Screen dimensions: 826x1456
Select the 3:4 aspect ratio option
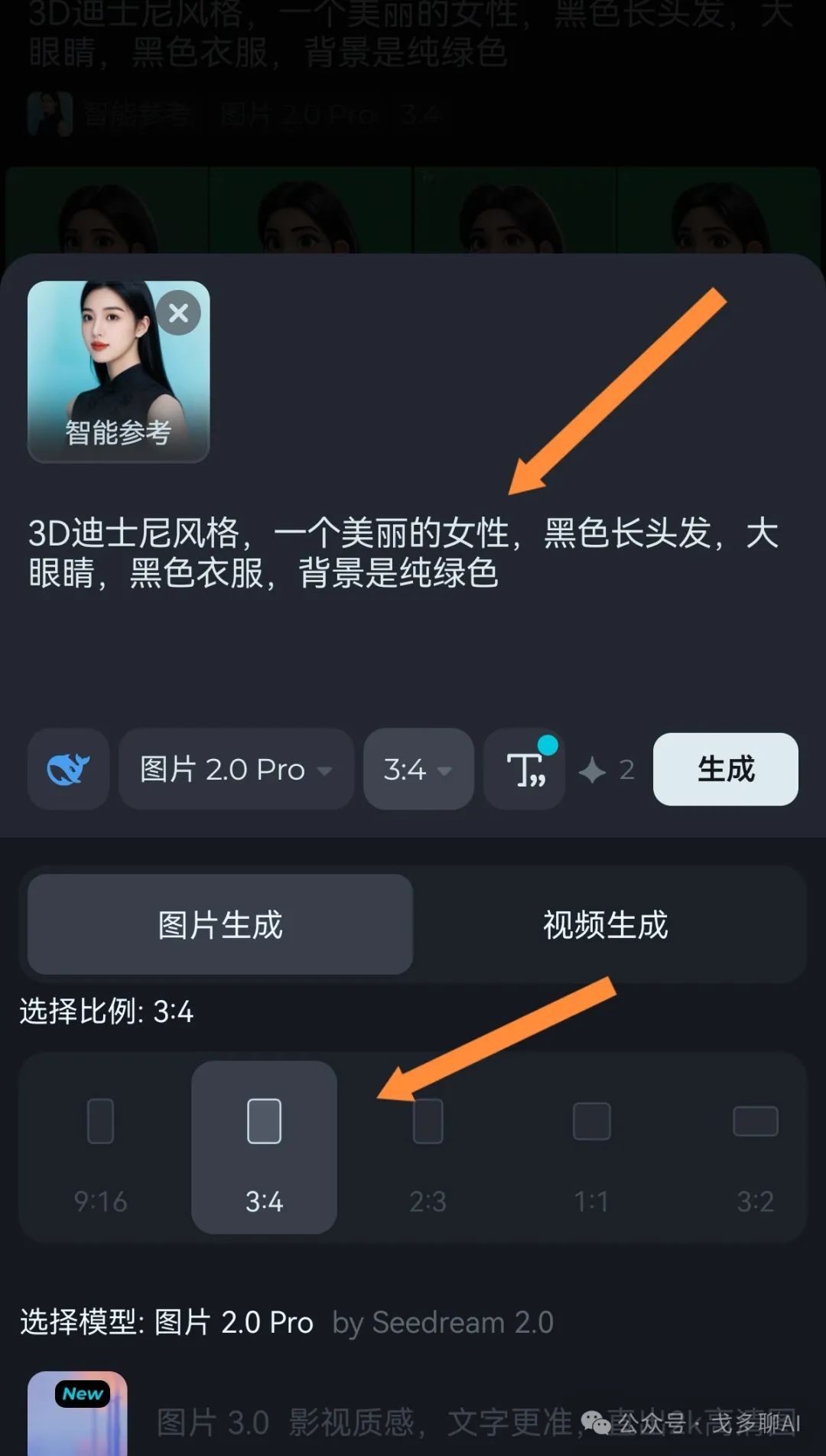coord(264,1147)
